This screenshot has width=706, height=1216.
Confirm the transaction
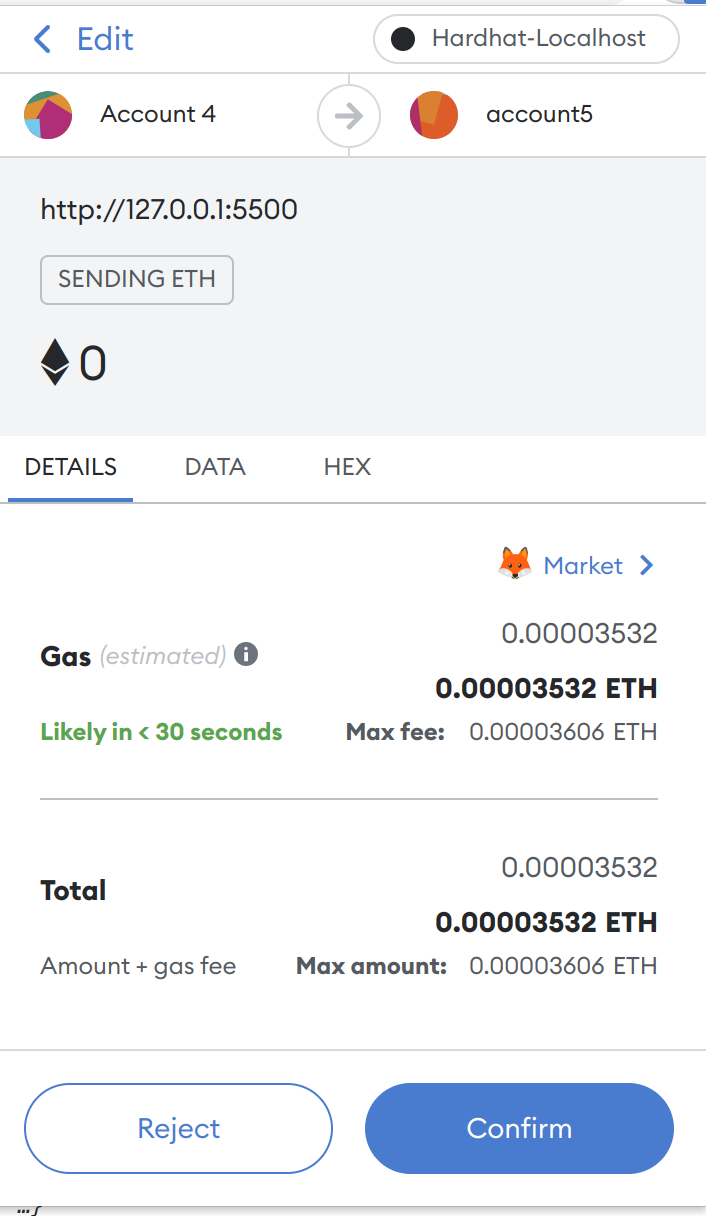click(519, 1128)
